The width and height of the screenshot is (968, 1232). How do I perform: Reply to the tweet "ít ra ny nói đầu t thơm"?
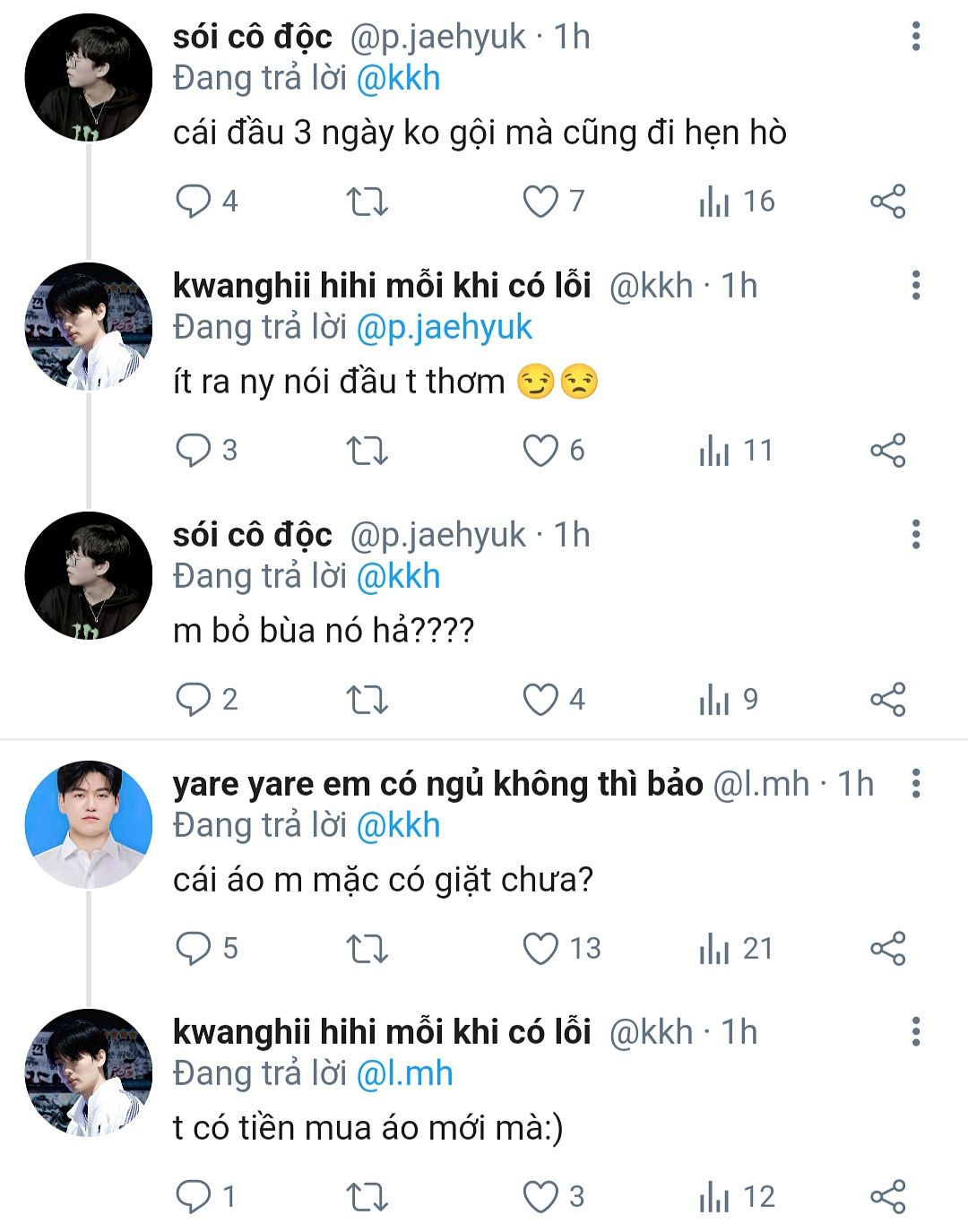coord(193,451)
